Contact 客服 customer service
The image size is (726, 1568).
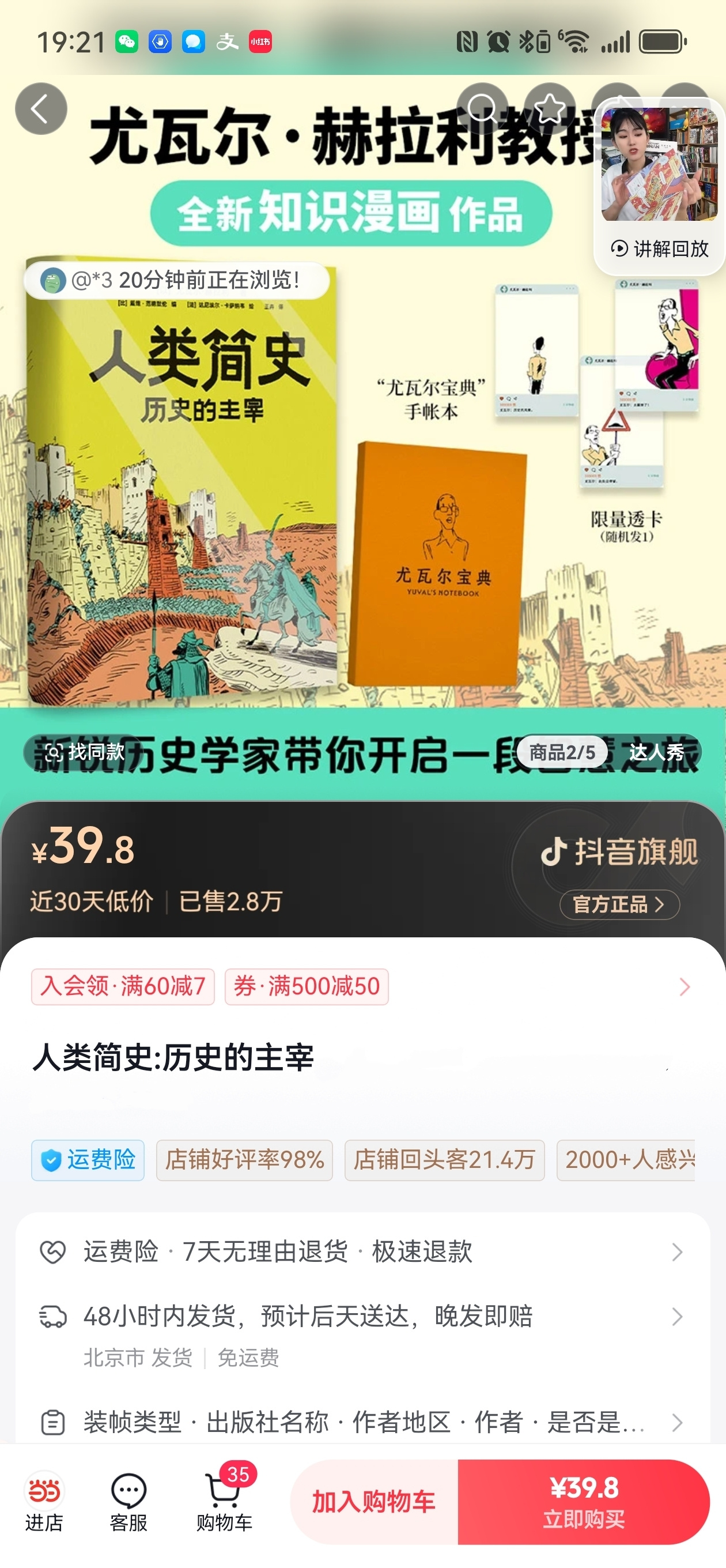[128, 1501]
